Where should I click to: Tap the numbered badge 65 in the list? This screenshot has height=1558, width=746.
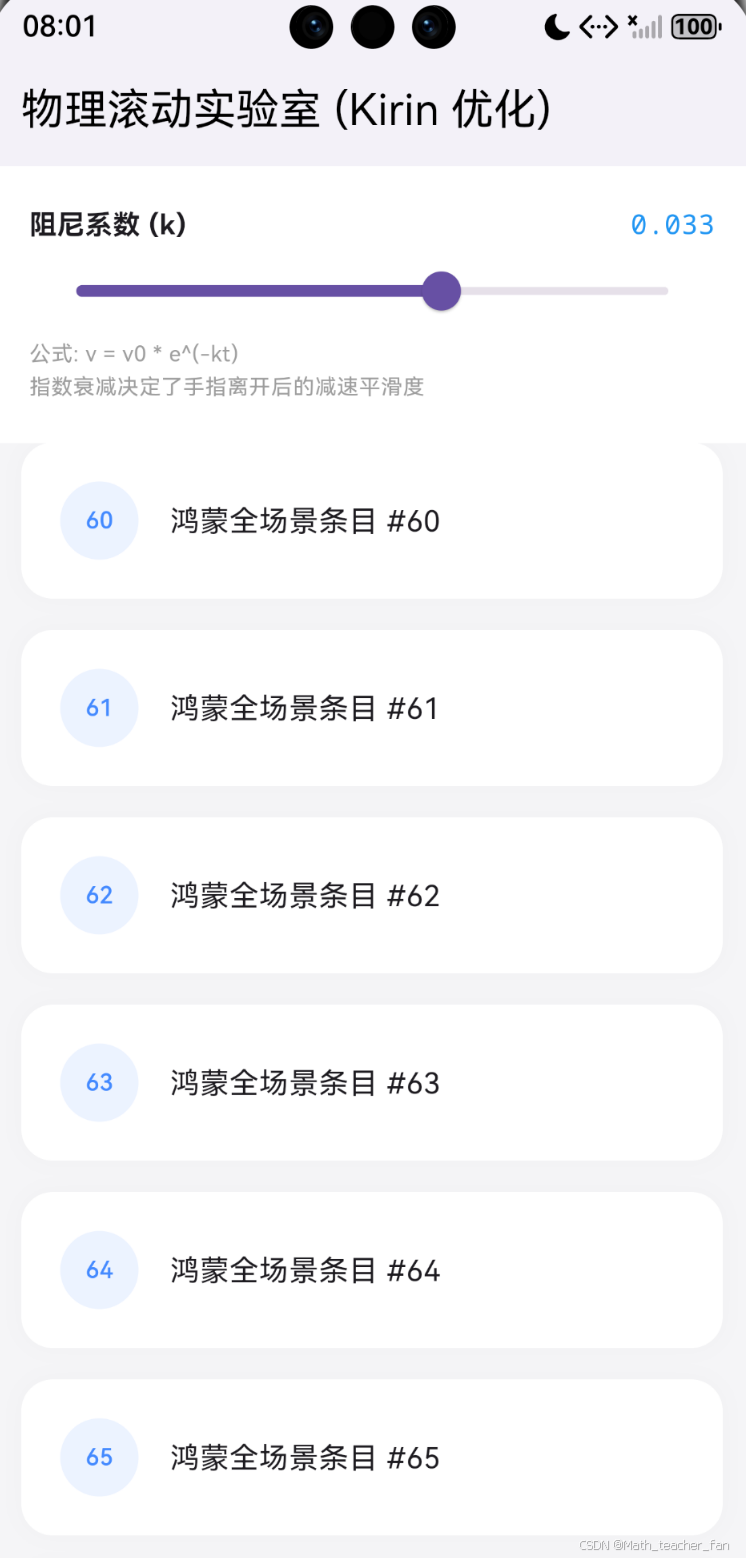coord(99,1457)
